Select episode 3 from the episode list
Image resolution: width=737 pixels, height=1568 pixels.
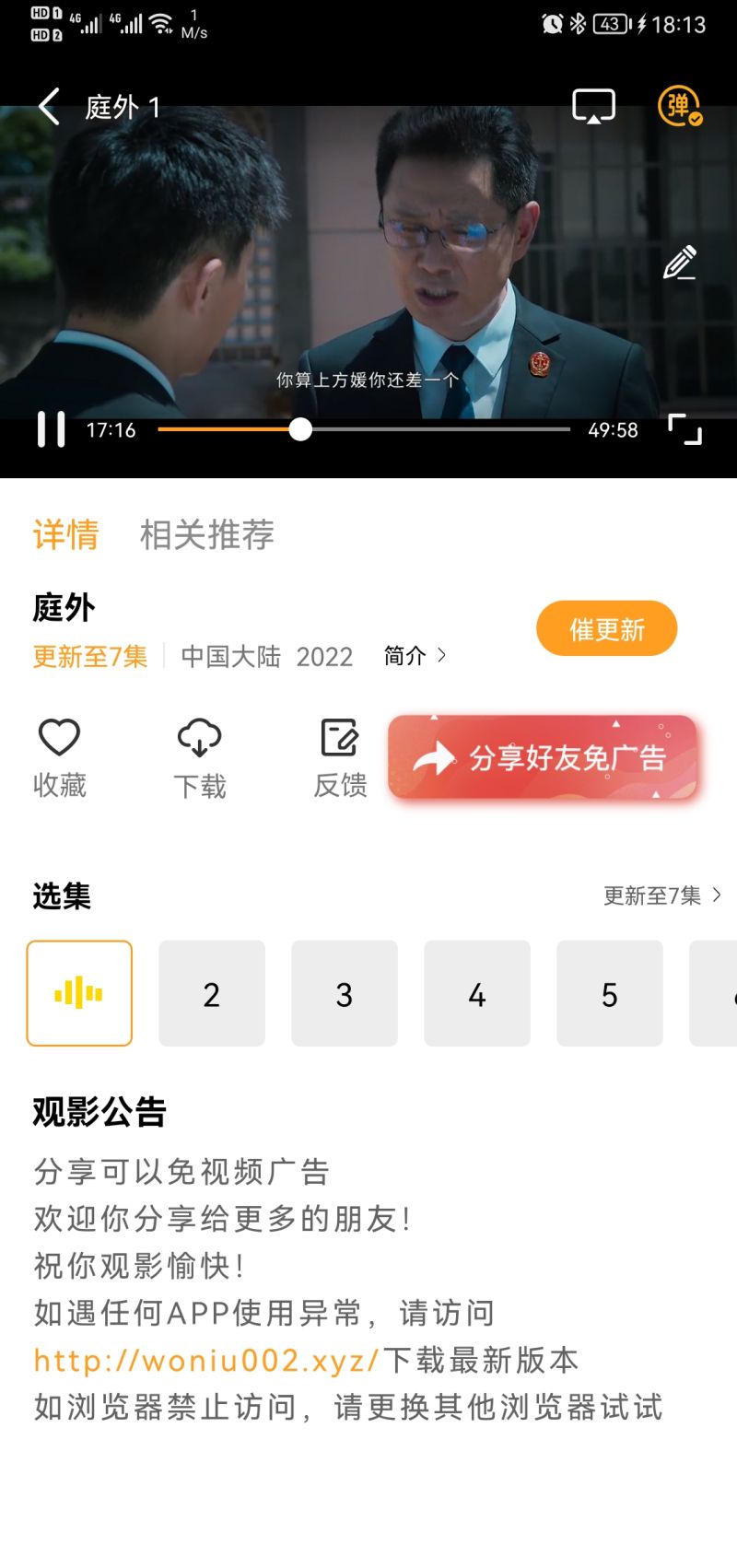click(345, 994)
